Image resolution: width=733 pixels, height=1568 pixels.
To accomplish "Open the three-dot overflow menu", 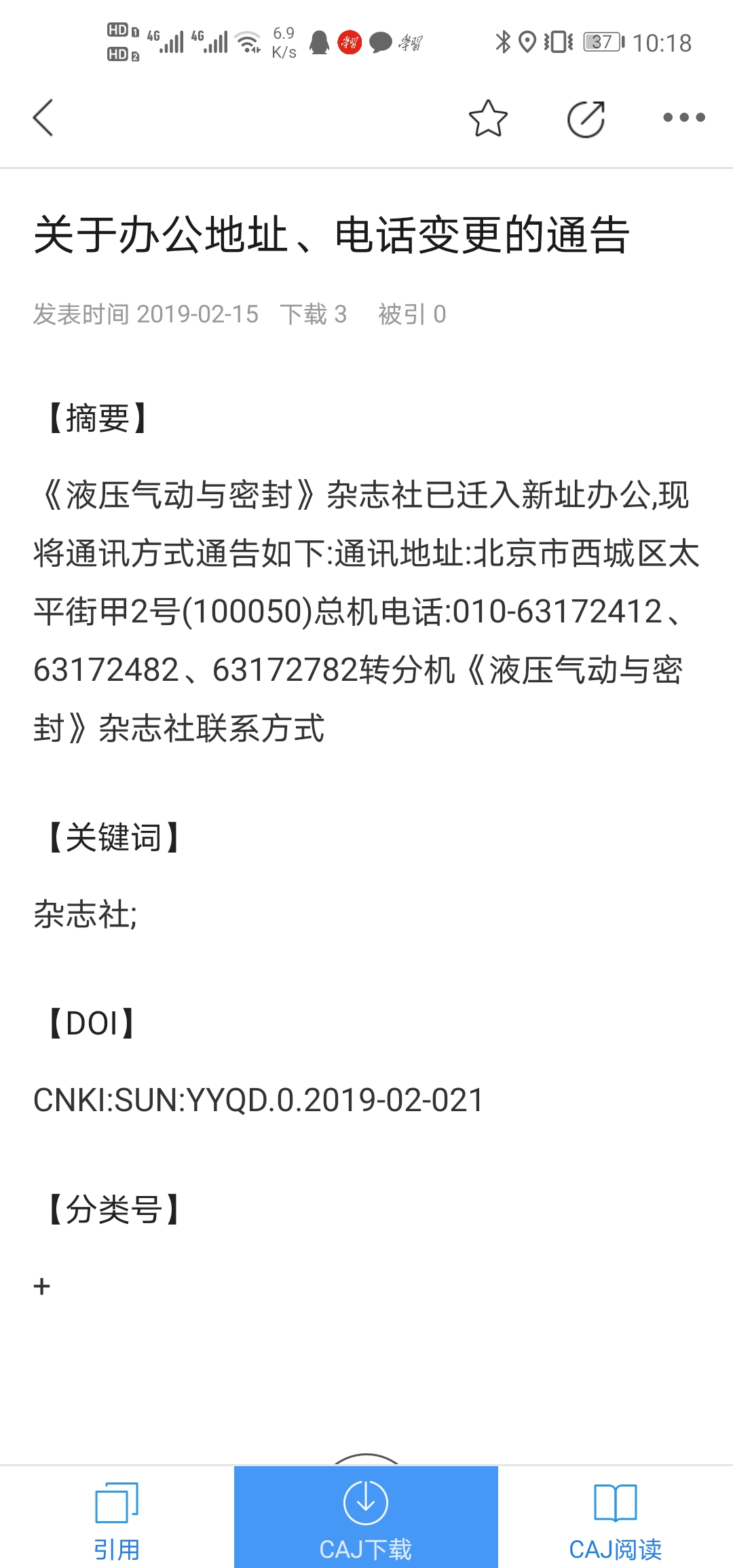I will [683, 117].
